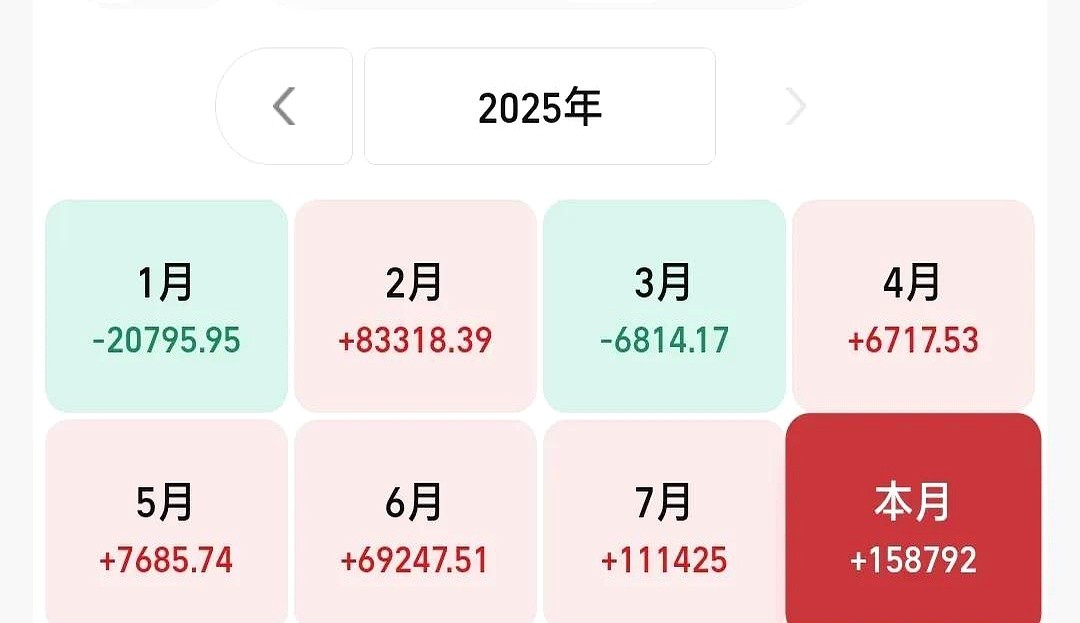Open the 2025年 year picker

coord(540,106)
